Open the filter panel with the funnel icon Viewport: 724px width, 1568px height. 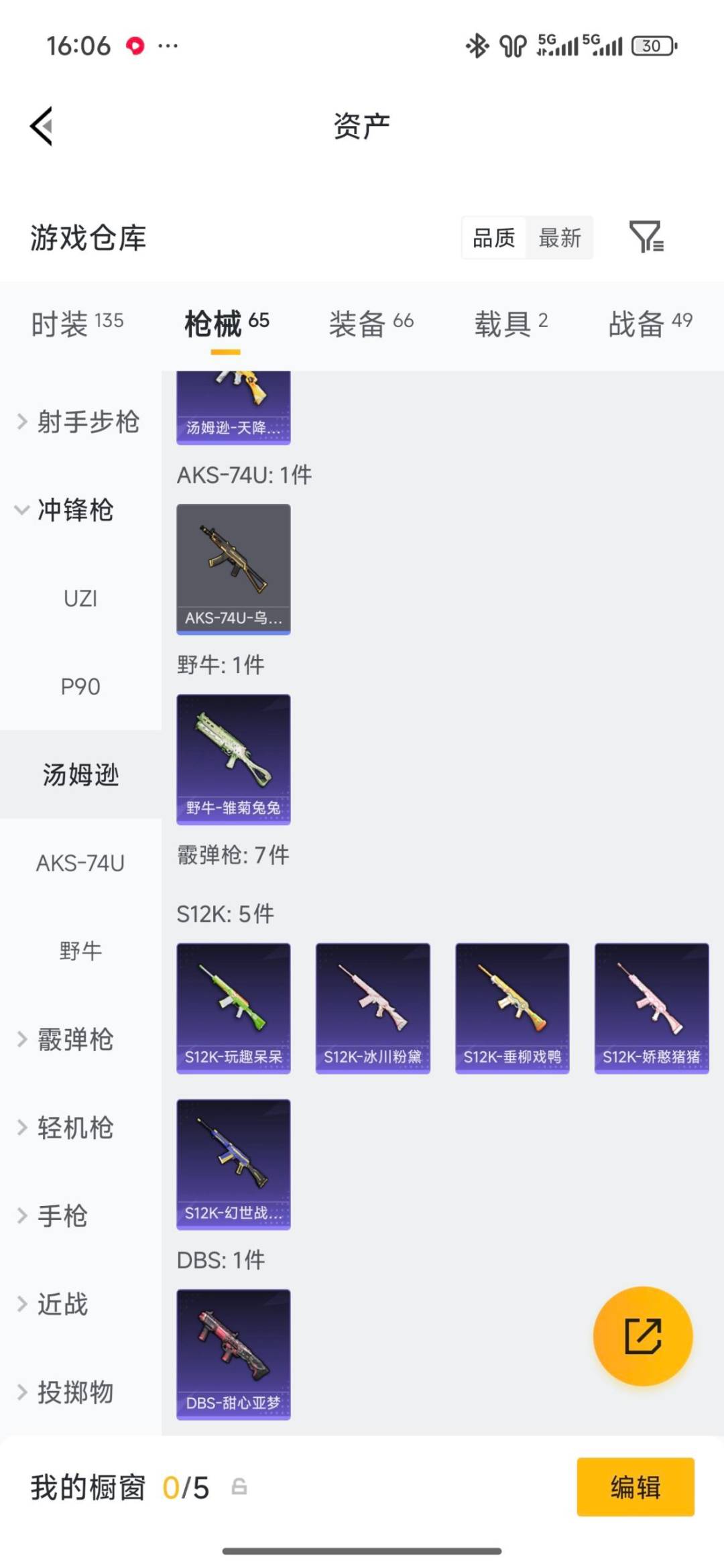click(x=646, y=238)
